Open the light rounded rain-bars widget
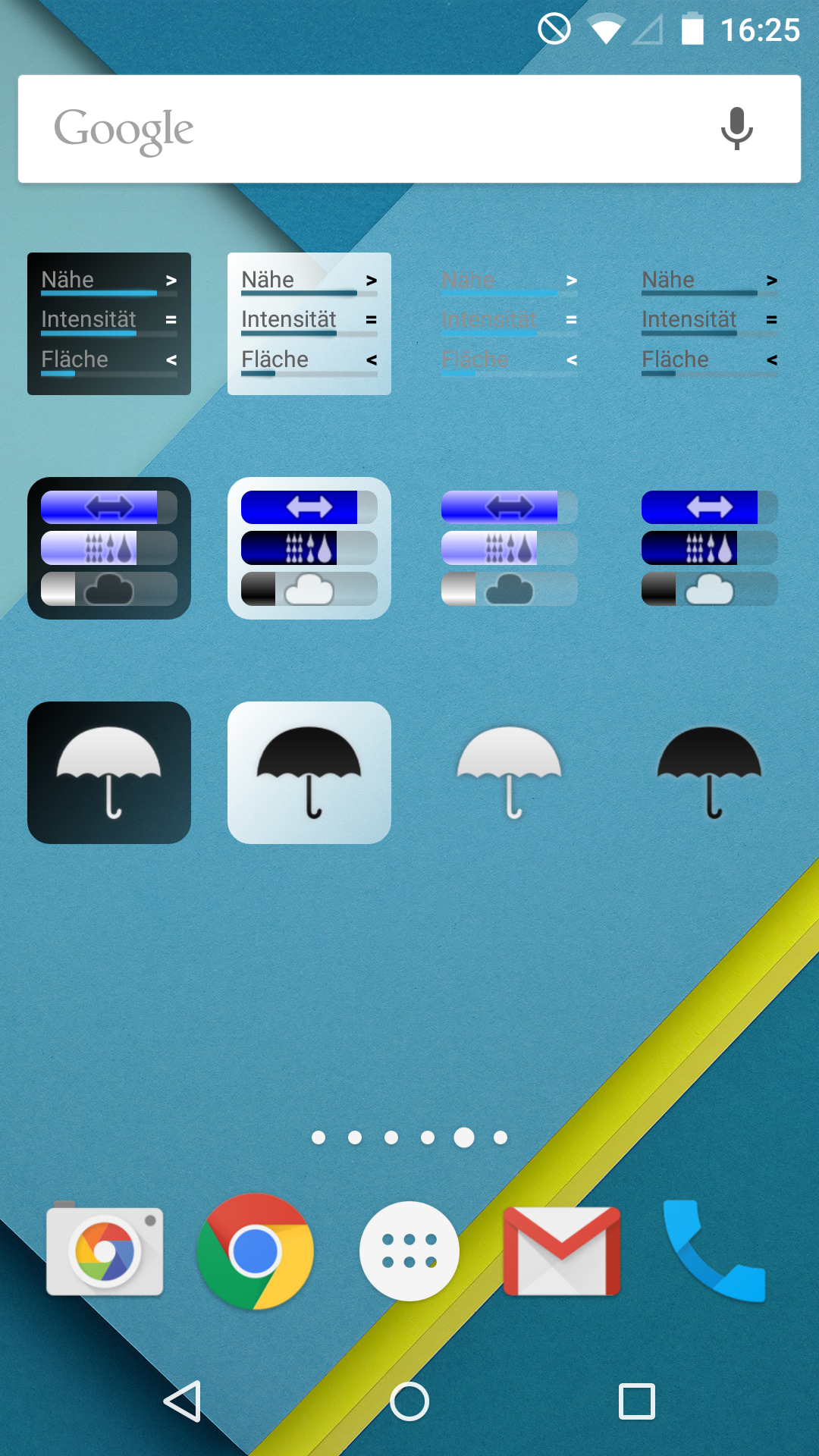 (x=309, y=548)
